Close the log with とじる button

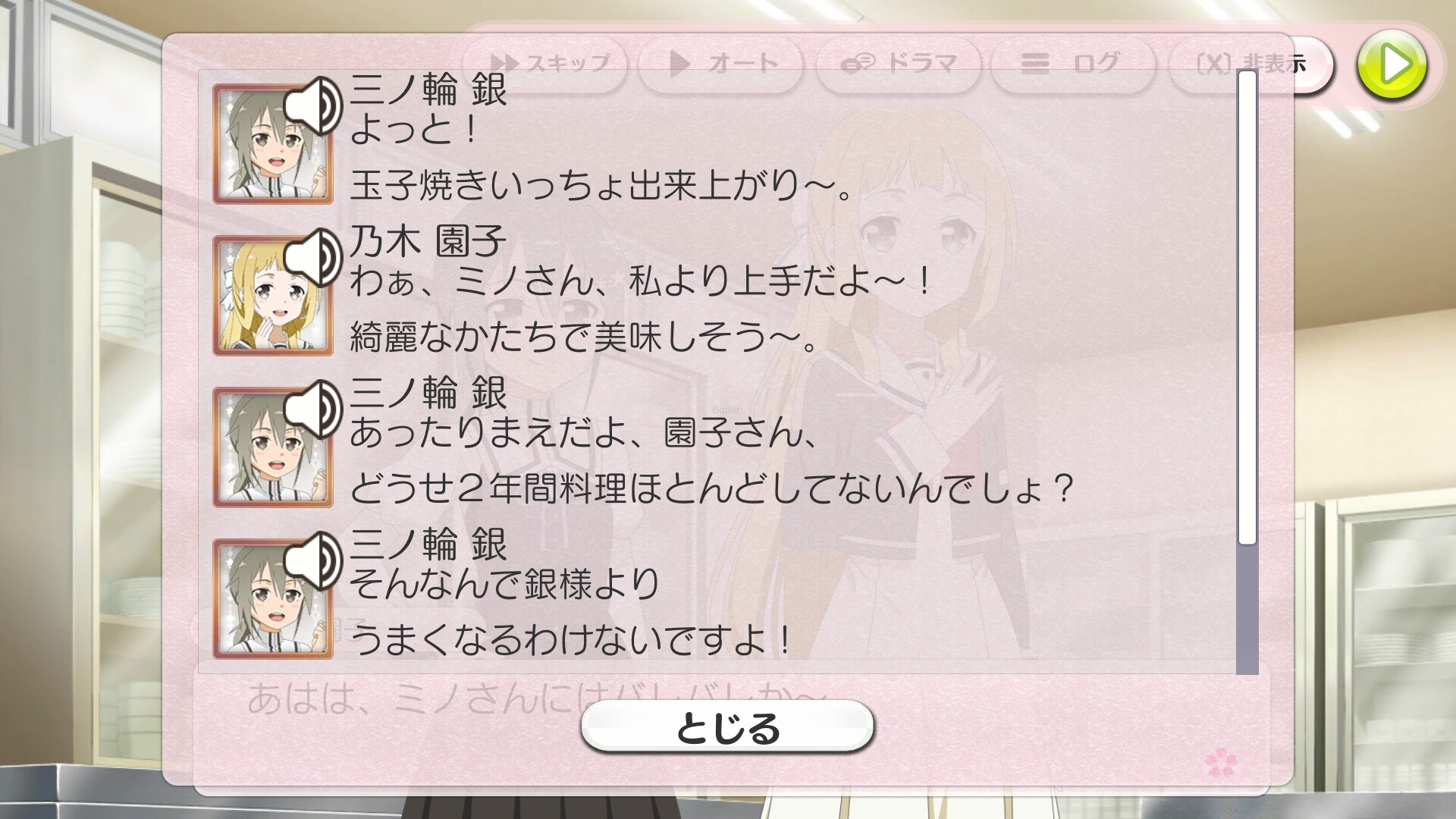click(x=727, y=727)
